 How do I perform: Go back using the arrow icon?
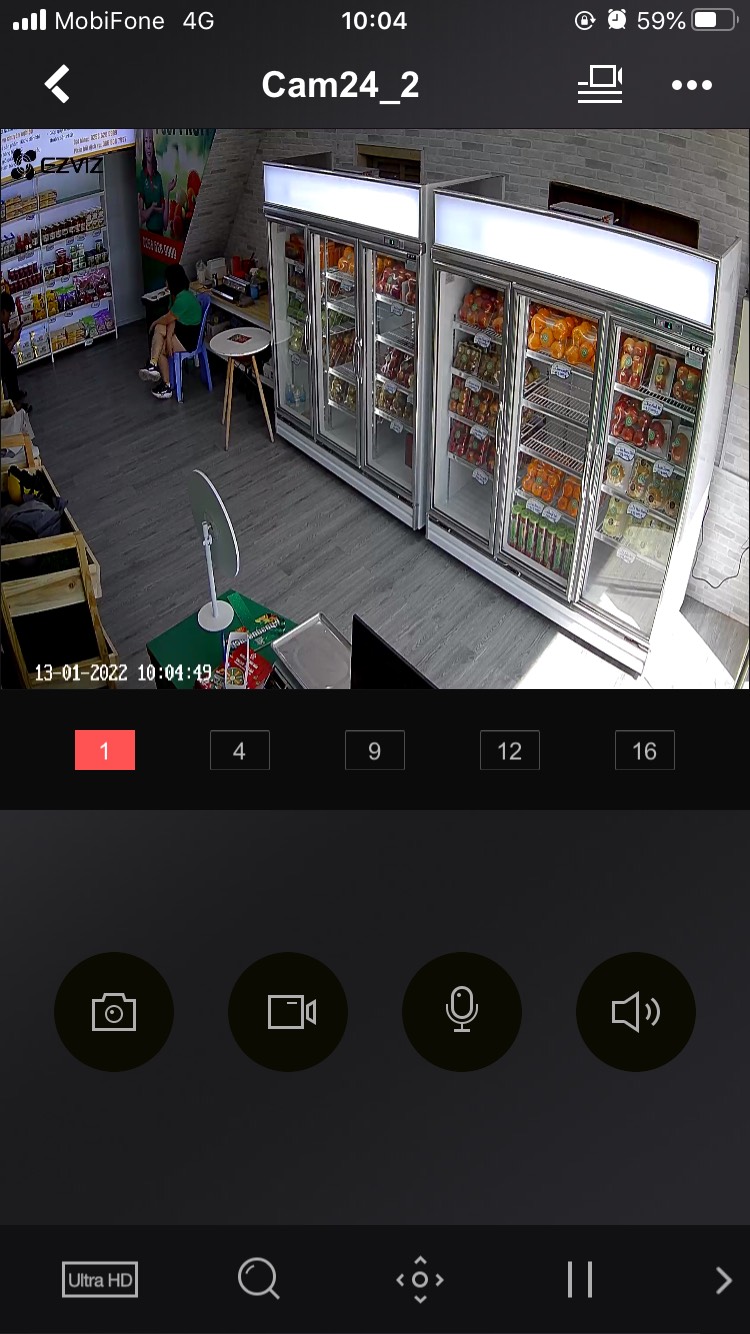pos(57,84)
